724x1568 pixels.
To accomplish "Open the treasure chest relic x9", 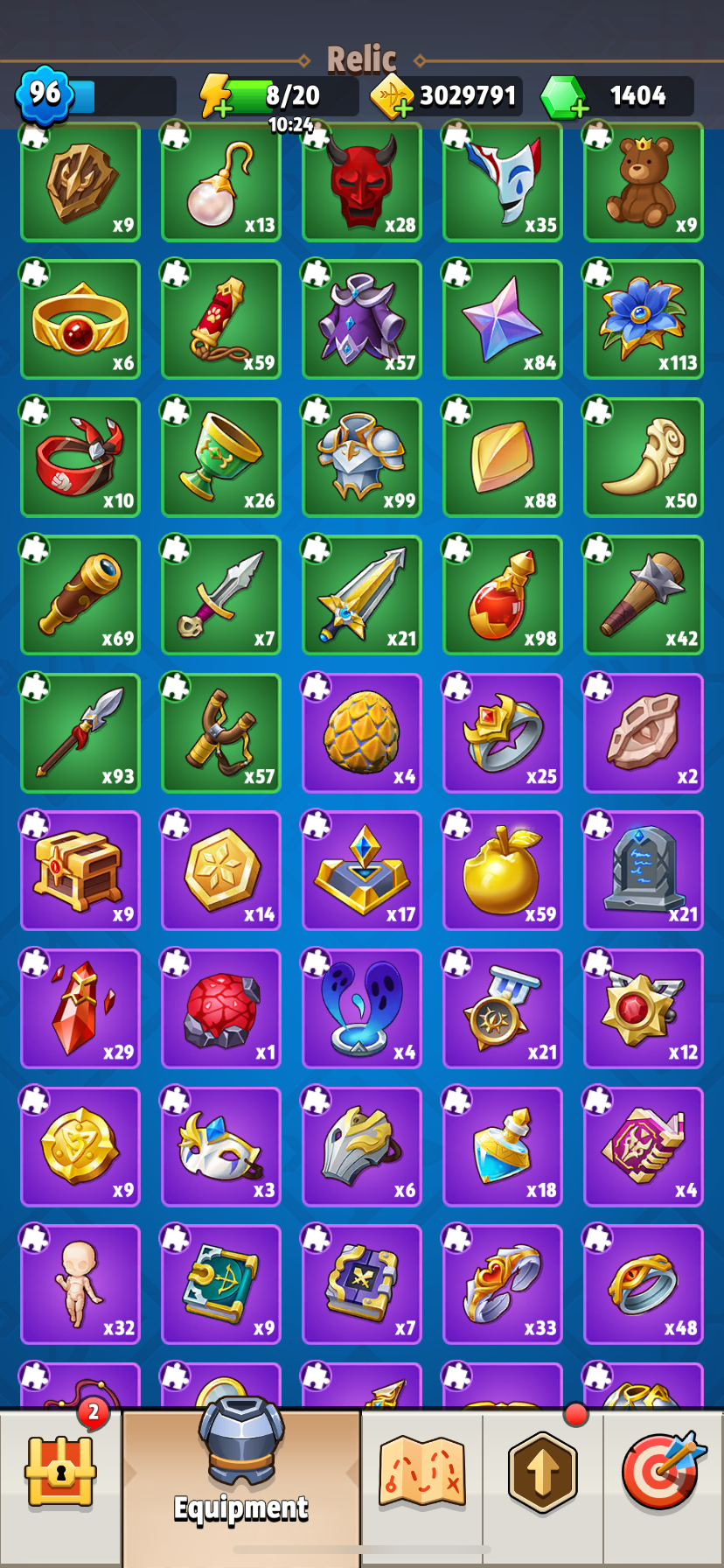I will coord(80,871).
